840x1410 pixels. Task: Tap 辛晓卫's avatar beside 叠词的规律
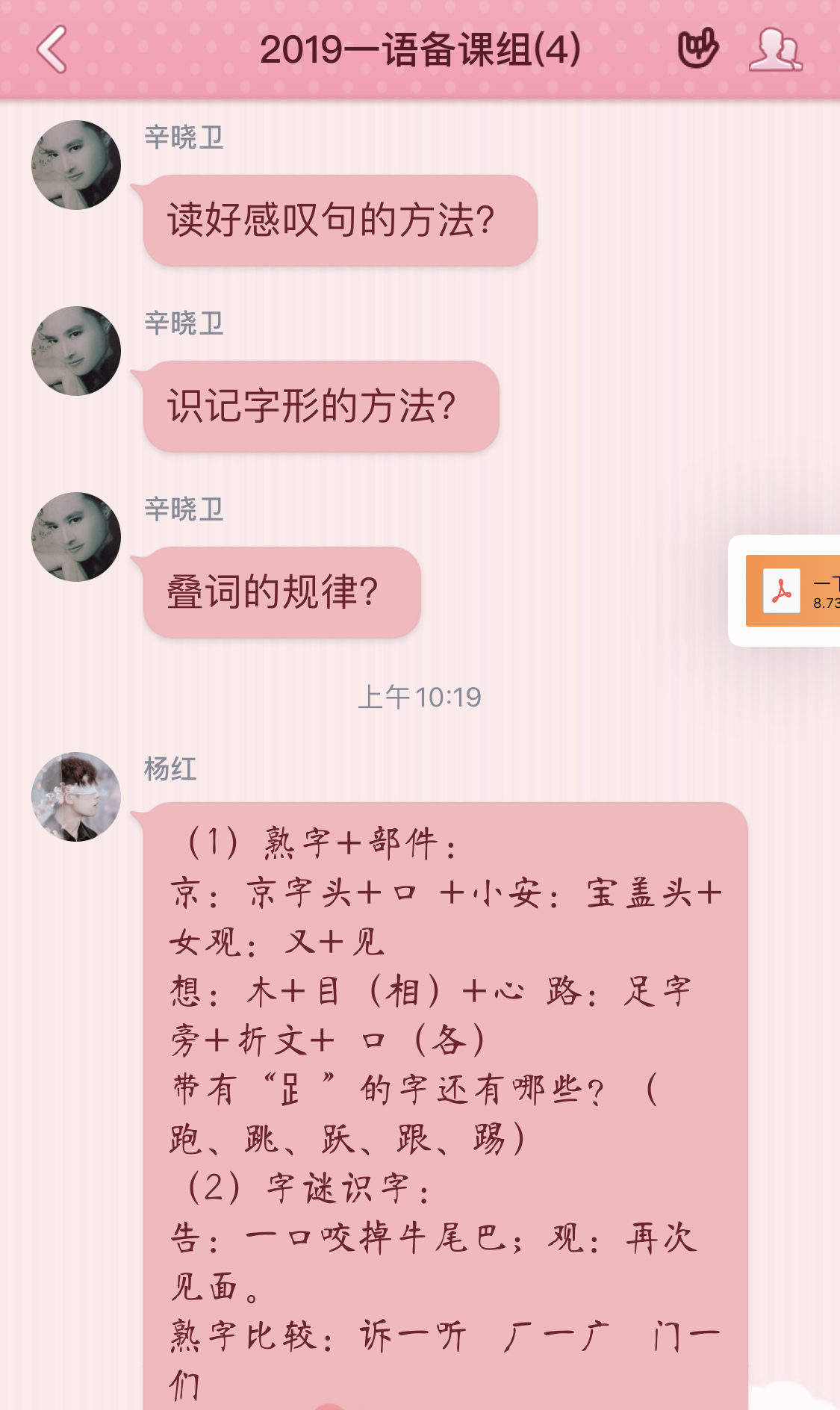tap(76, 537)
